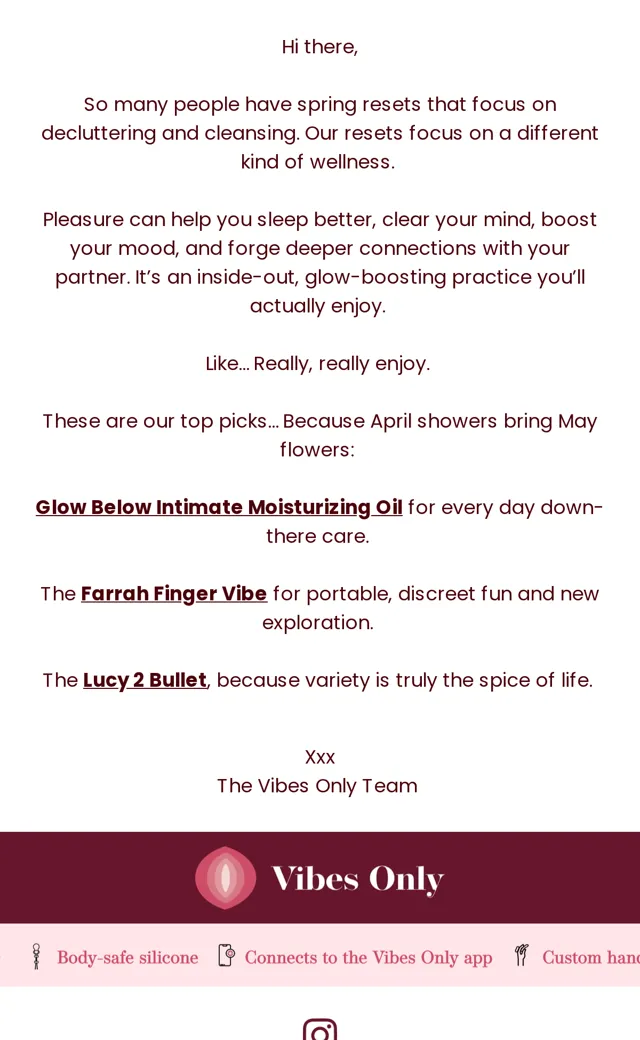Screen dimensions: 640x1040
Task: Open the Farrah Finger Vibe link
Action: [x=174, y=594]
